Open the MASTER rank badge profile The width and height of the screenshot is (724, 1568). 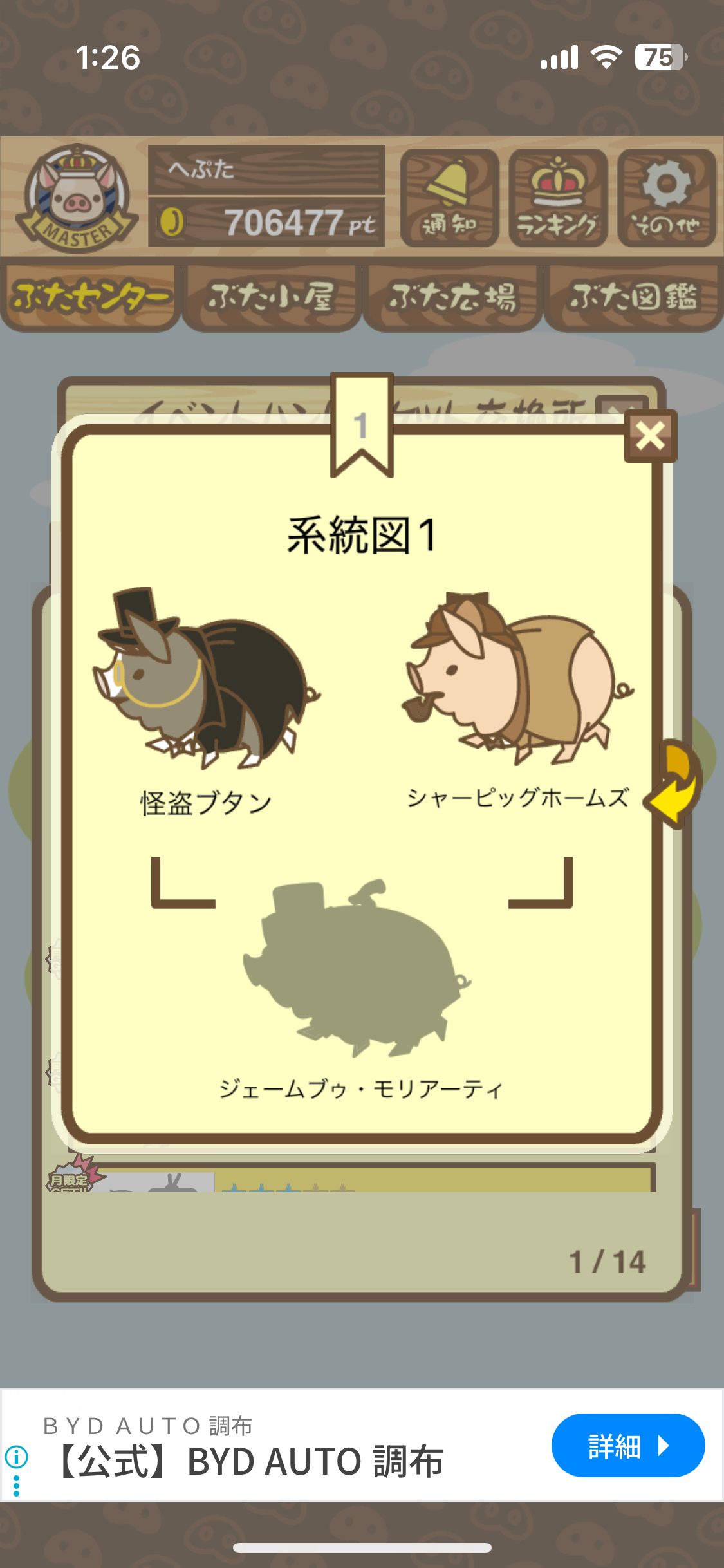point(77,198)
